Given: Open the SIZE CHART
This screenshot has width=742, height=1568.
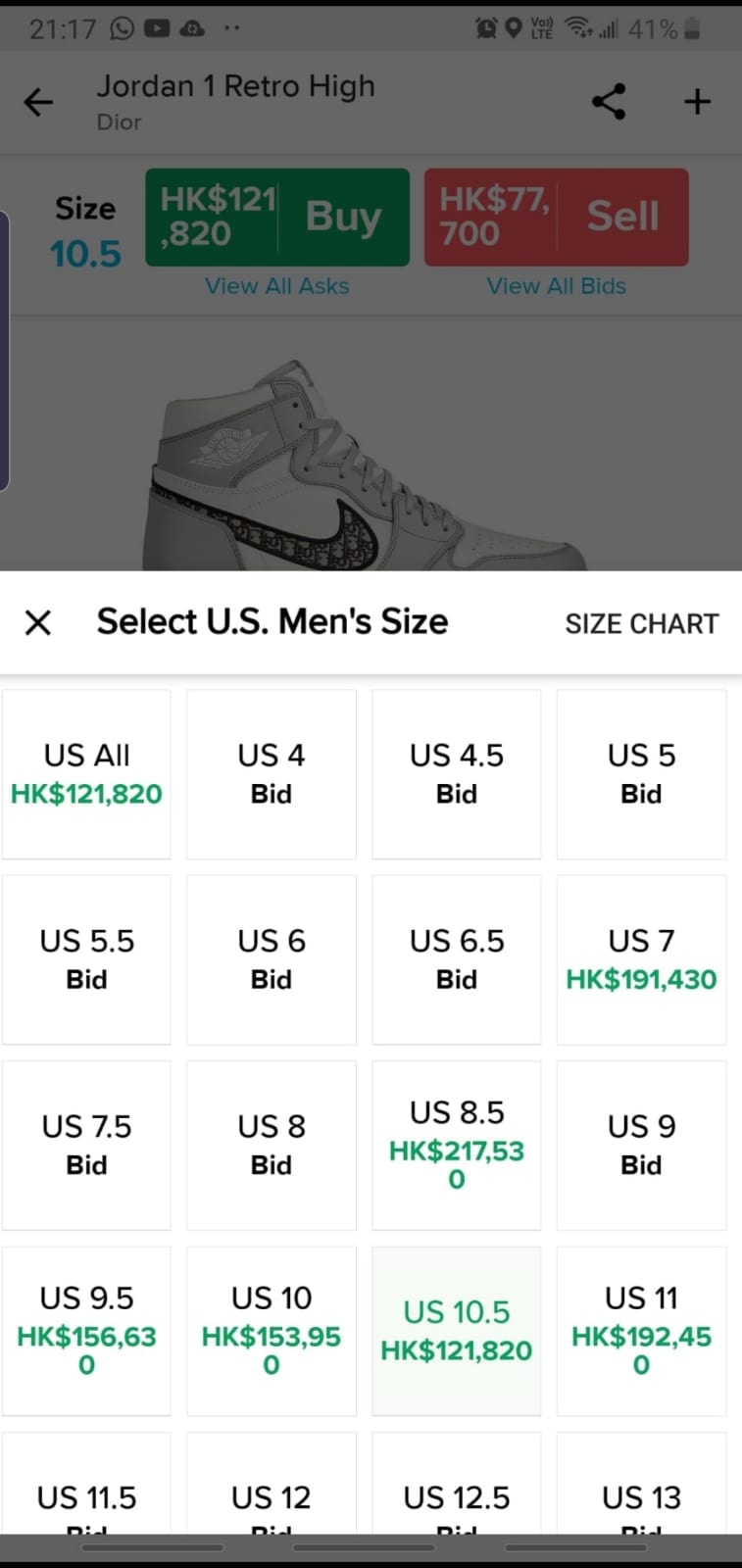Looking at the screenshot, I should [641, 623].
